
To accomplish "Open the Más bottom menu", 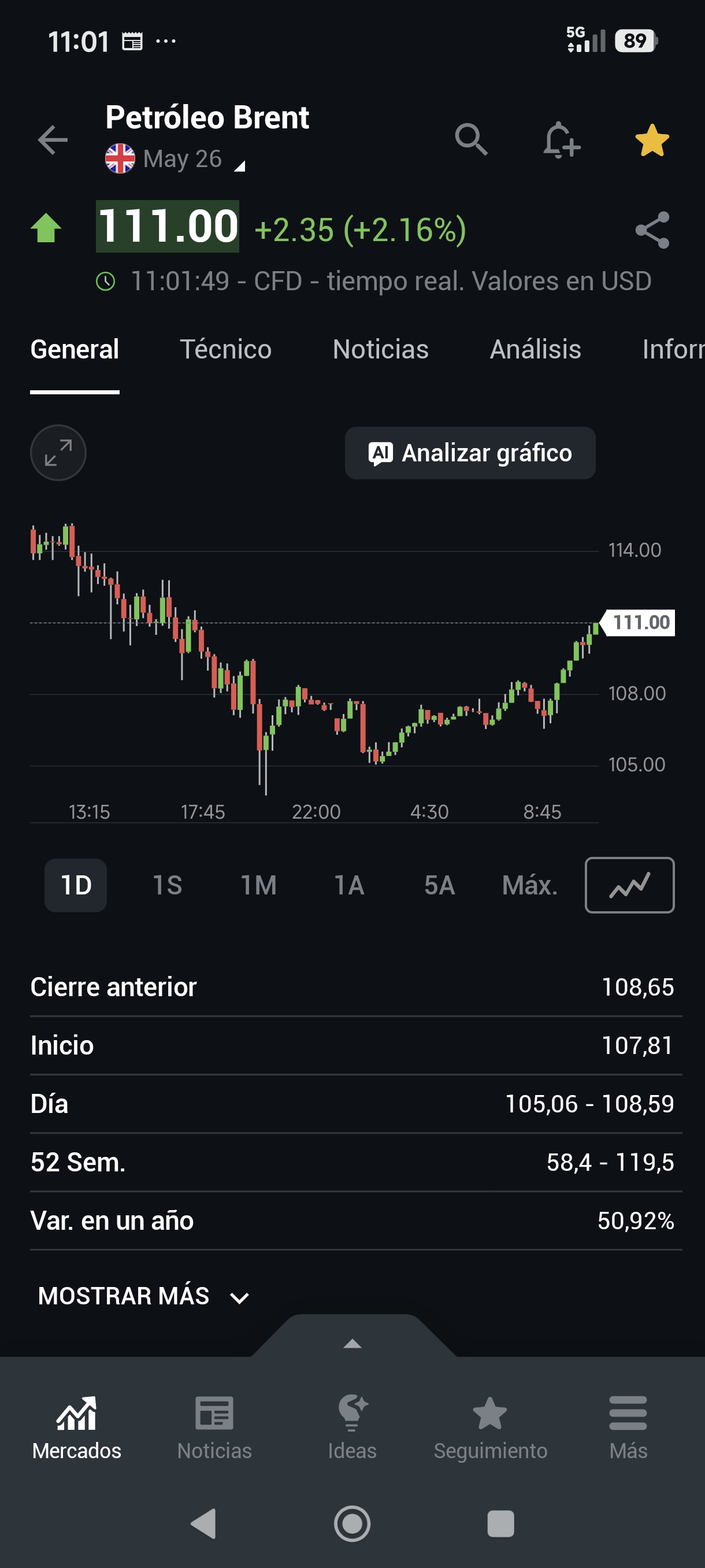I will [x=628, y=1428].
